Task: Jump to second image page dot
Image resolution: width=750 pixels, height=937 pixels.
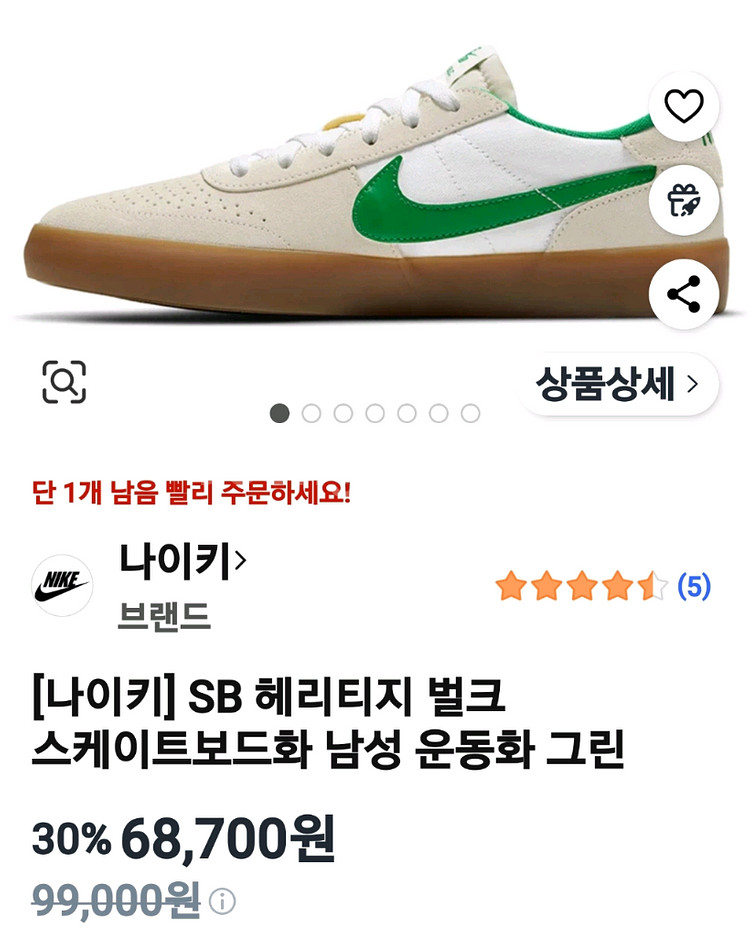Action: pos(311,413)
